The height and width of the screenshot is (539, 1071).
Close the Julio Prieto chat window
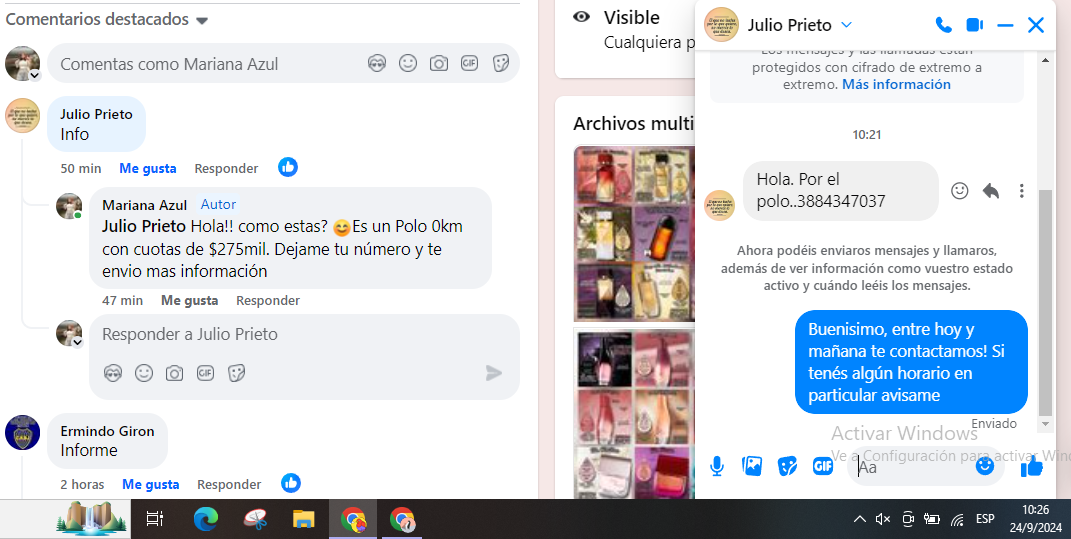pos(1036,25)
